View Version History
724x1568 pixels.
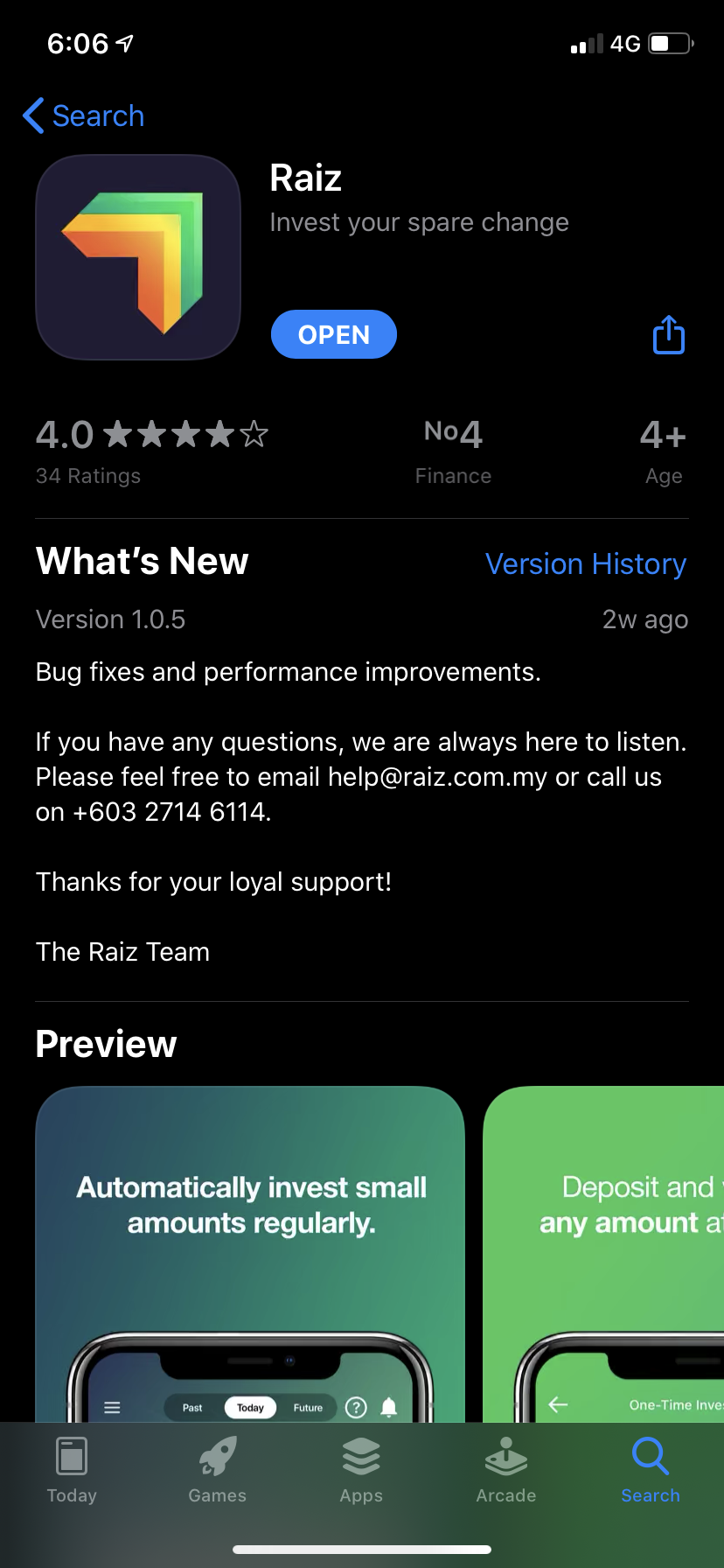tap(585, 564)
